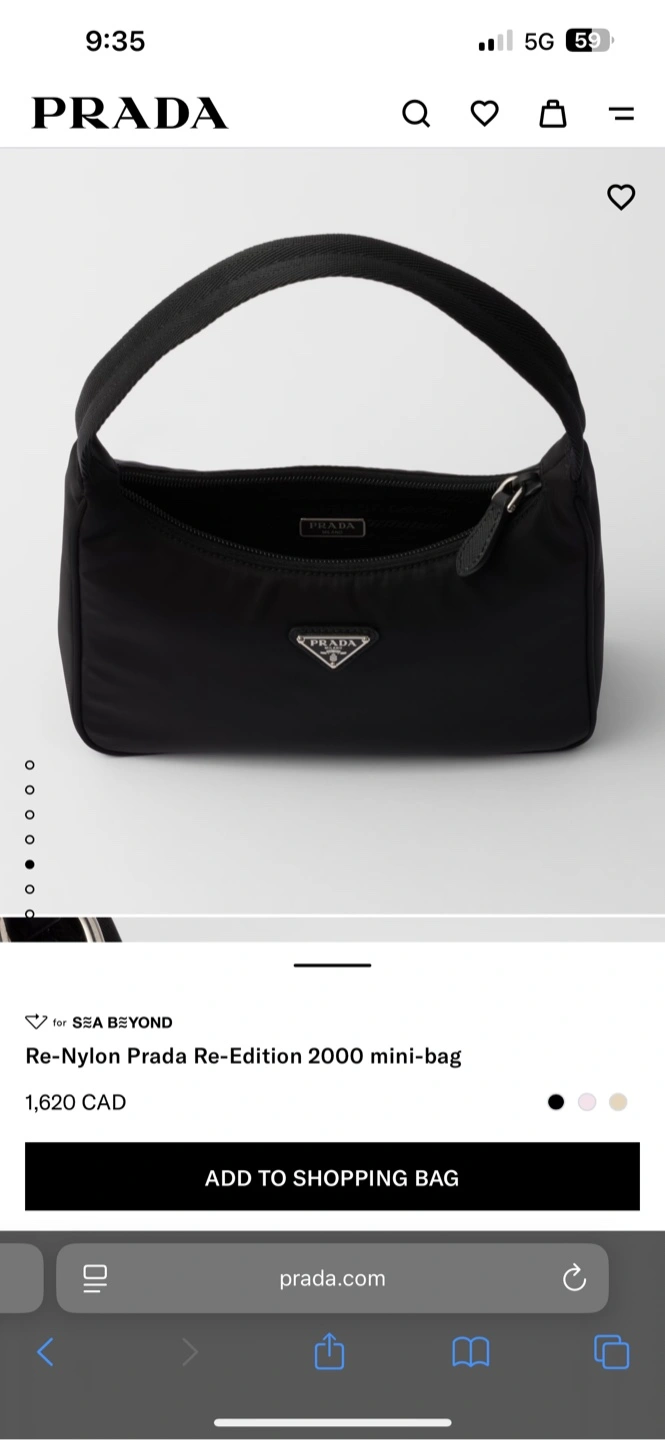Select the pale pink color swatch
Viewport: 665px width, 1440px height.
click(587, 1102)
